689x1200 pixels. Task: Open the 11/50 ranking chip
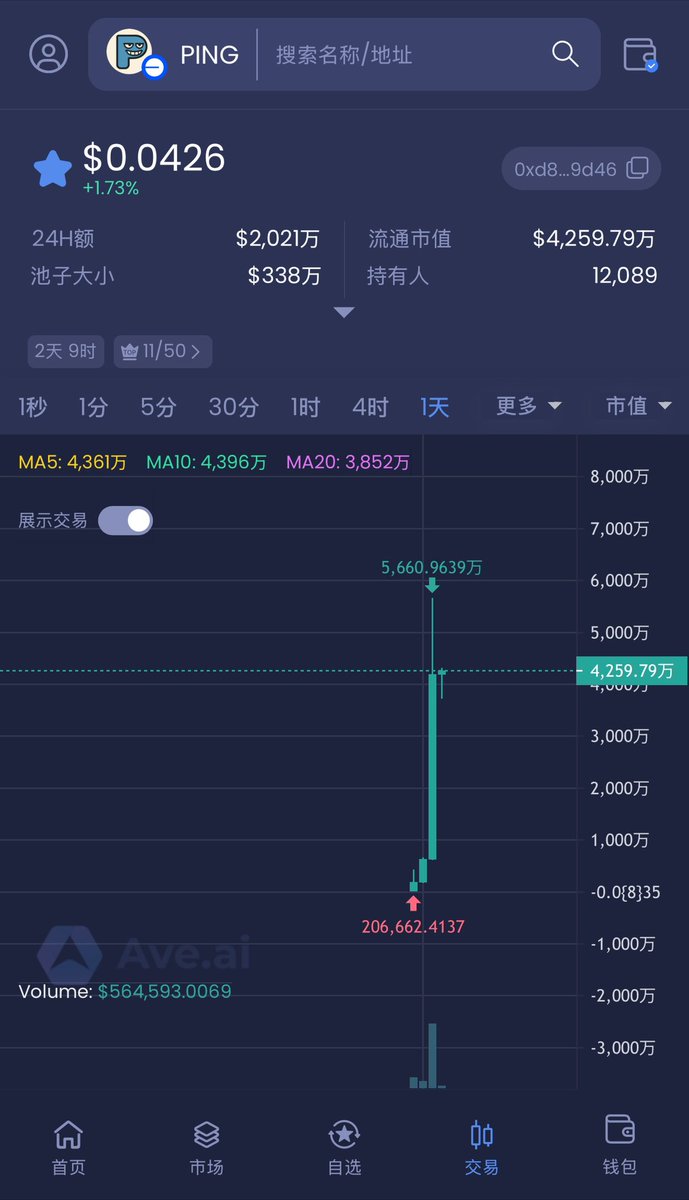[x=163, y=351]
